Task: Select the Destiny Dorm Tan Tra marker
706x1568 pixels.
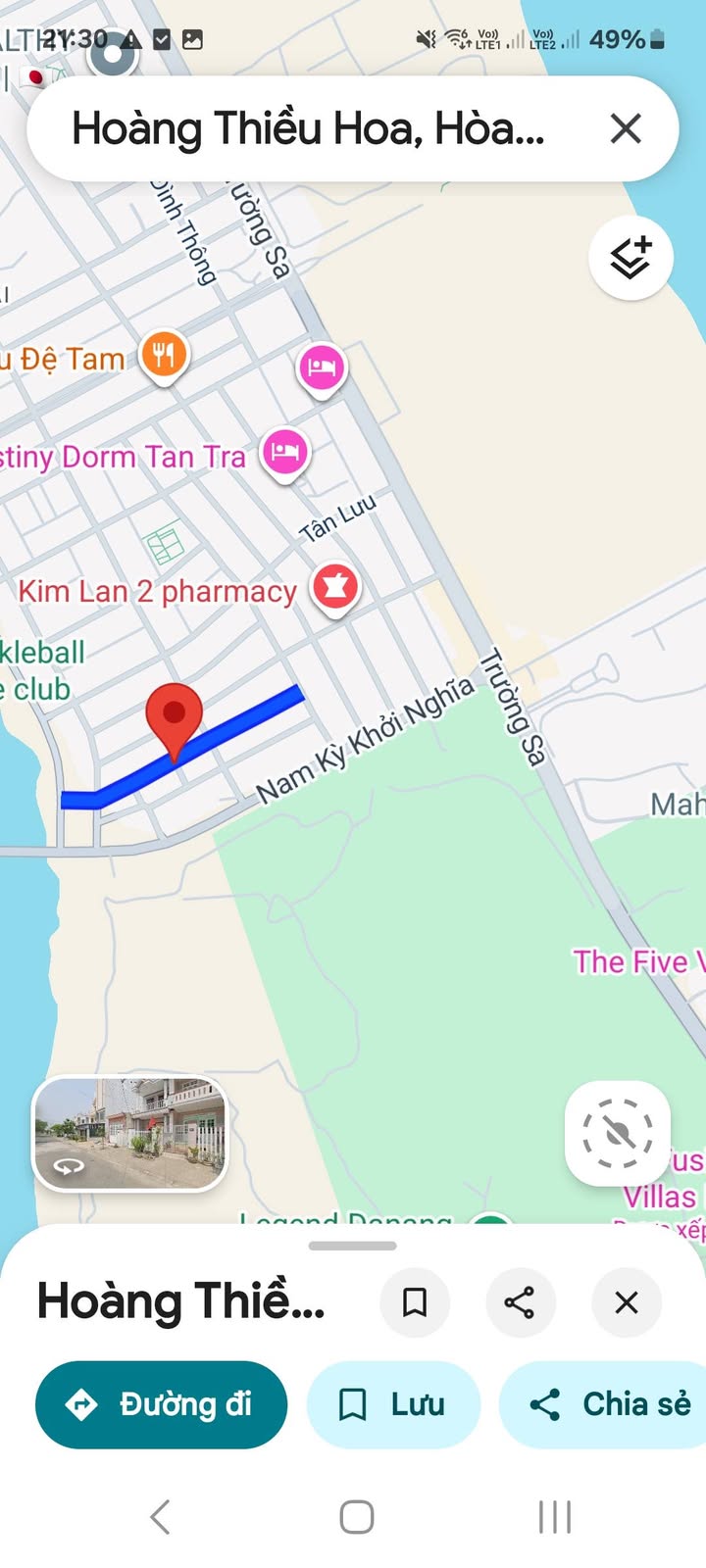Action: [284, 452]
